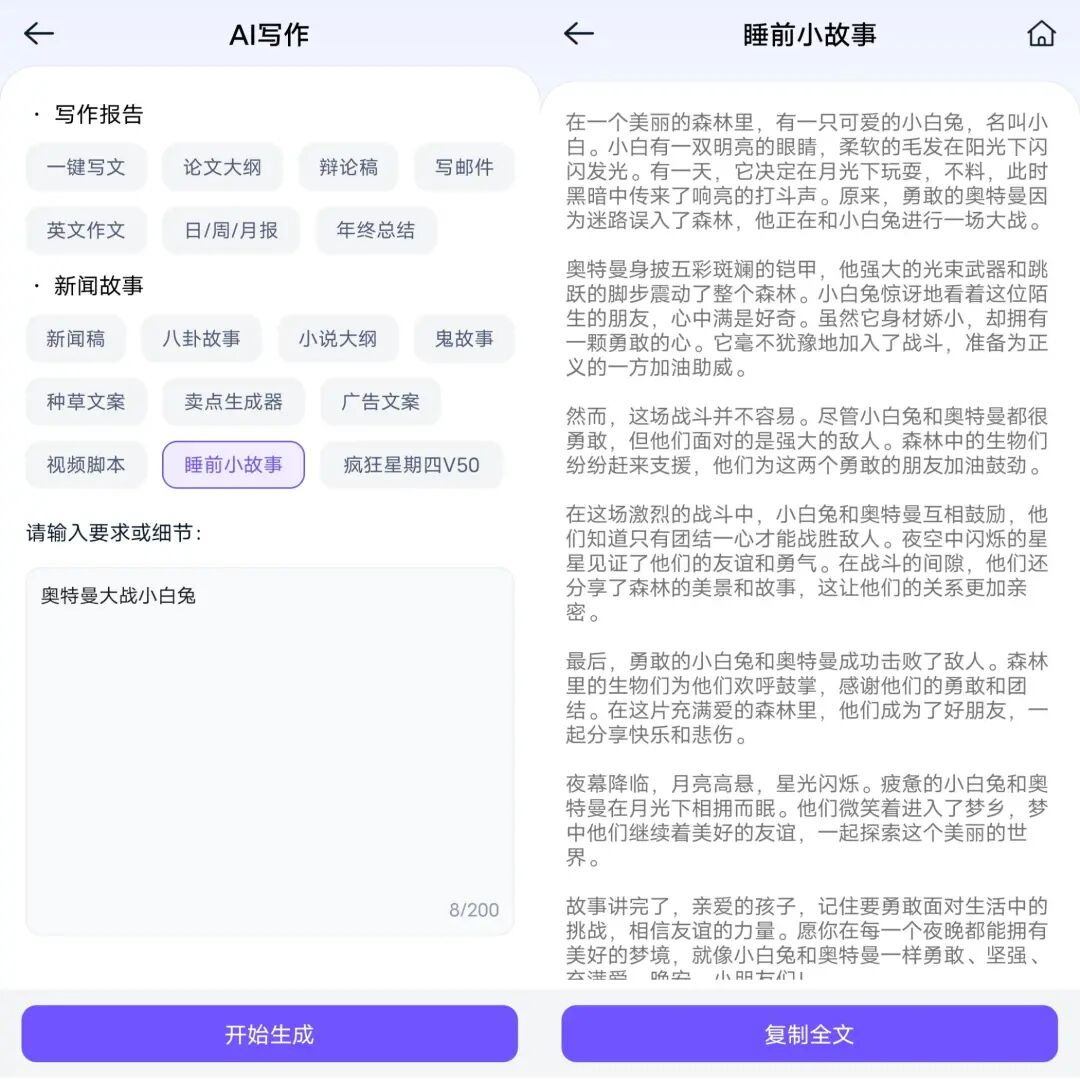Choose the 论文大纲 option
Viewport: 1080px width, 1080px height.
pos(222,167)
